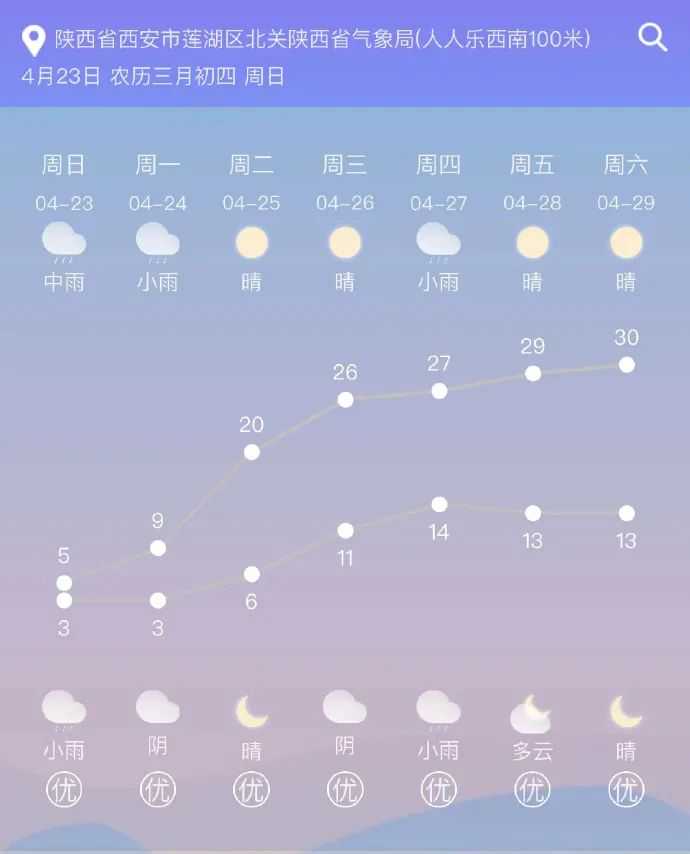The height and width of the screenshot is (854, 690).
Task: Open the search magnifier icon
Action: [652, 38]
